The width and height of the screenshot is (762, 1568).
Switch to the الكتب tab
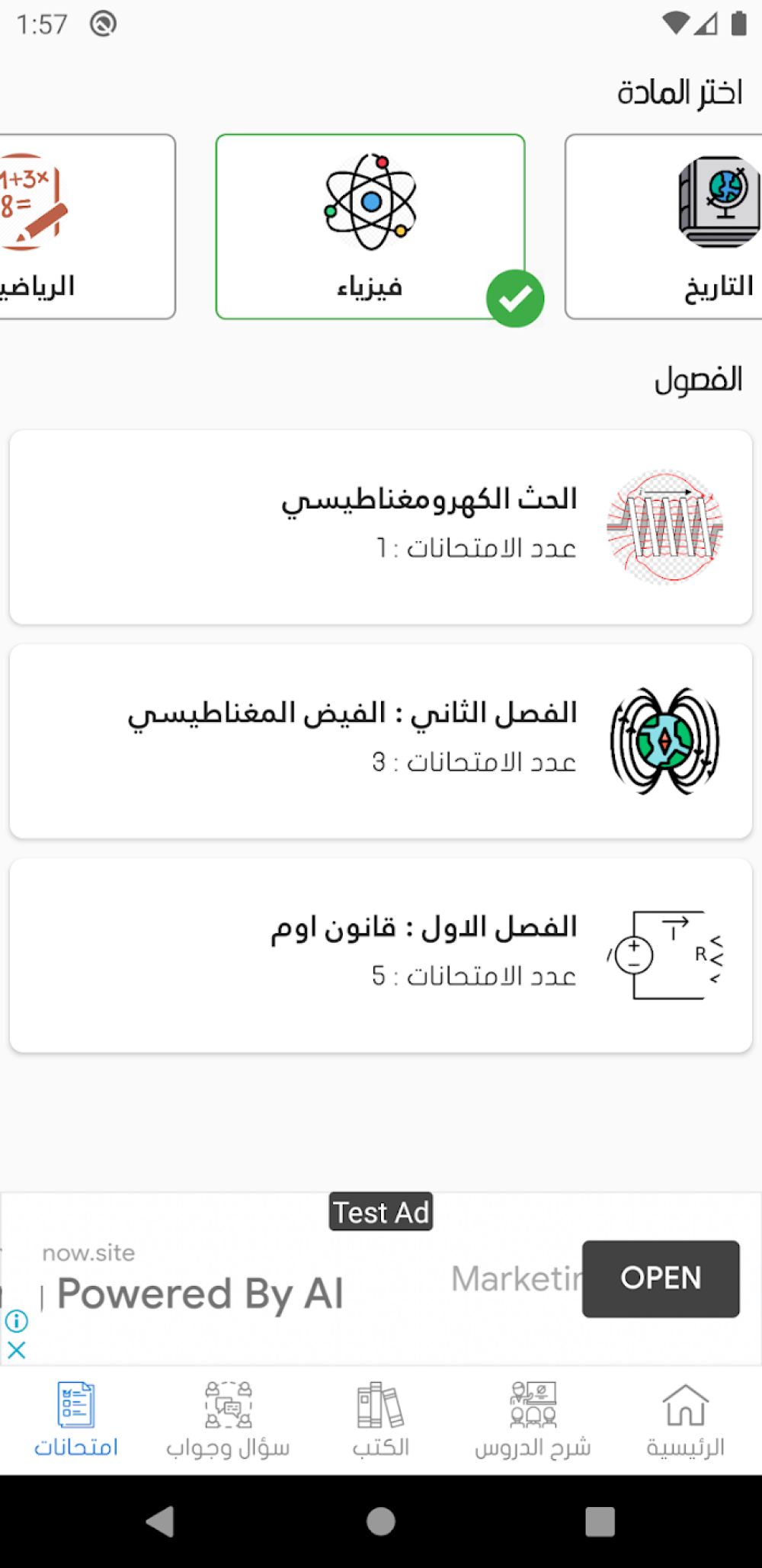pyautogui.click(x=381, y=1420)
